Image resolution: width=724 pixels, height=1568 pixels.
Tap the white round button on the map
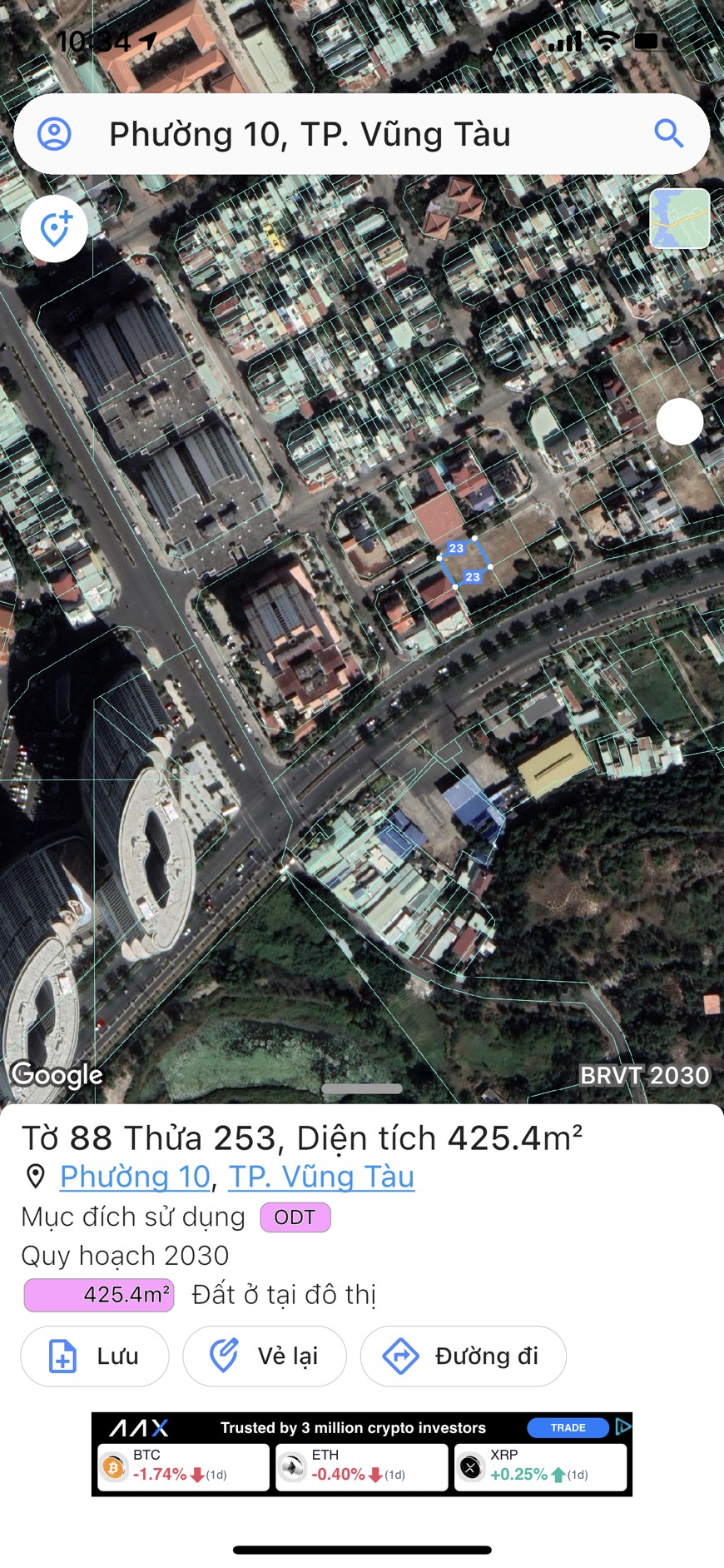click(679, 422)
